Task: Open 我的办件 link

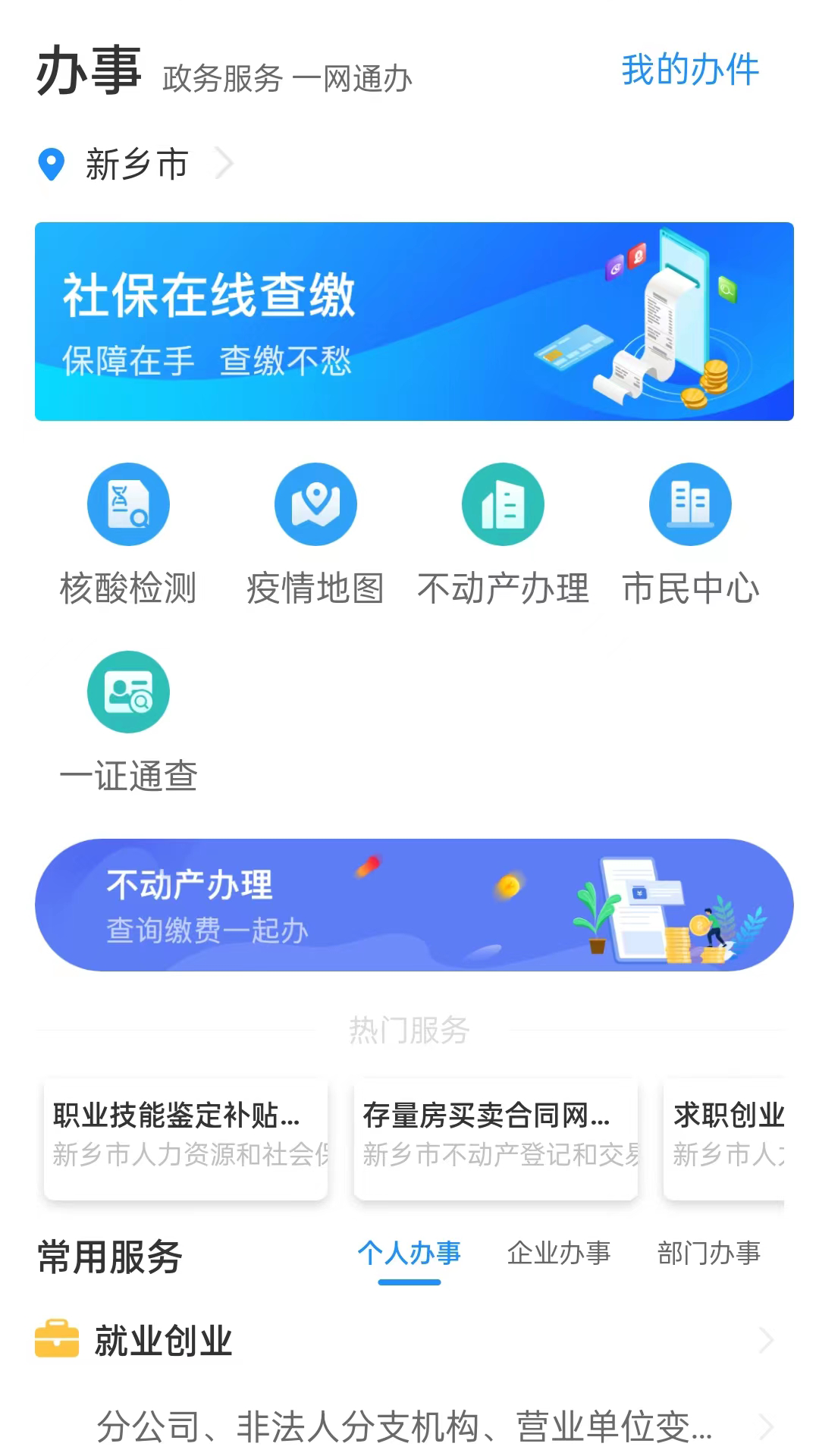Action: [690, 72]
